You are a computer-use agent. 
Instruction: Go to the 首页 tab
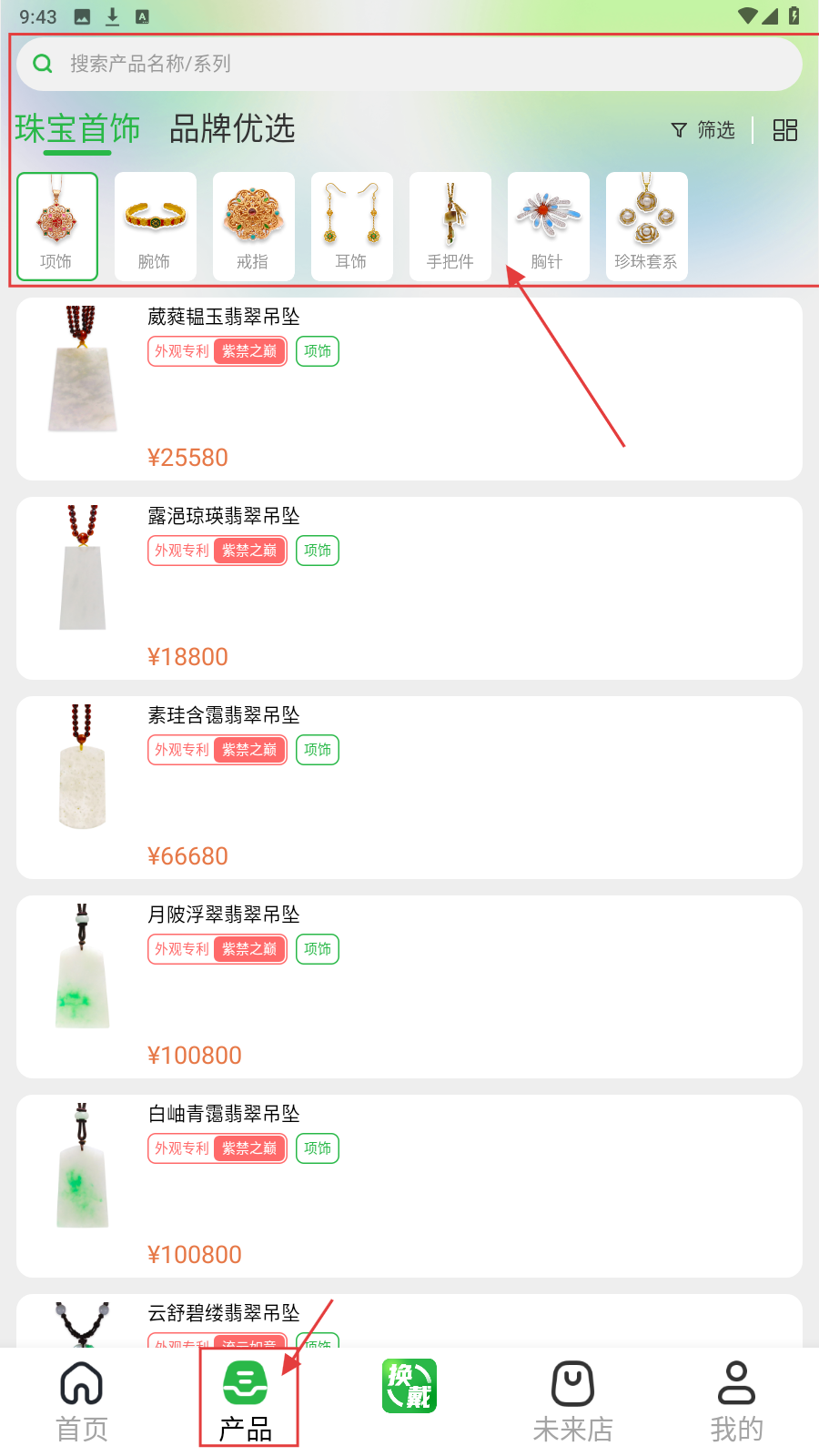click(82, 1401)
